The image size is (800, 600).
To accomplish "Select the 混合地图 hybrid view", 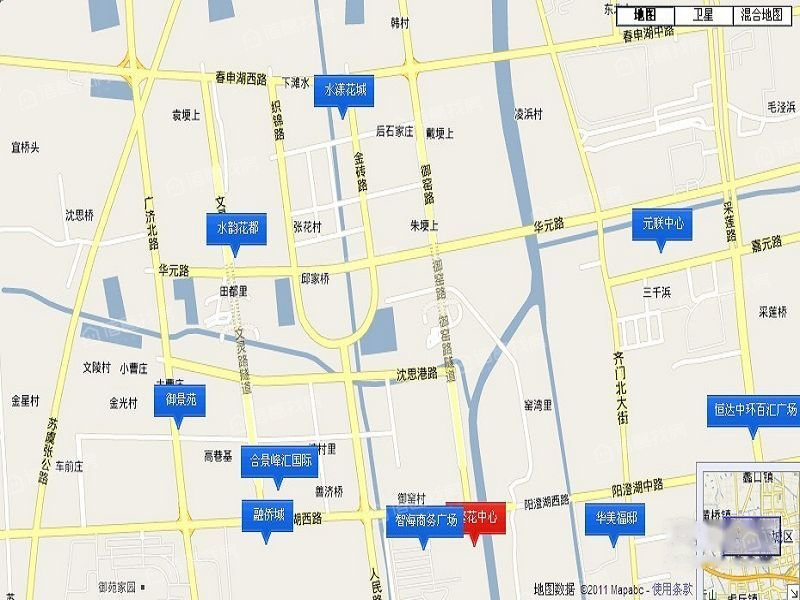I will [x=761, y=15].
